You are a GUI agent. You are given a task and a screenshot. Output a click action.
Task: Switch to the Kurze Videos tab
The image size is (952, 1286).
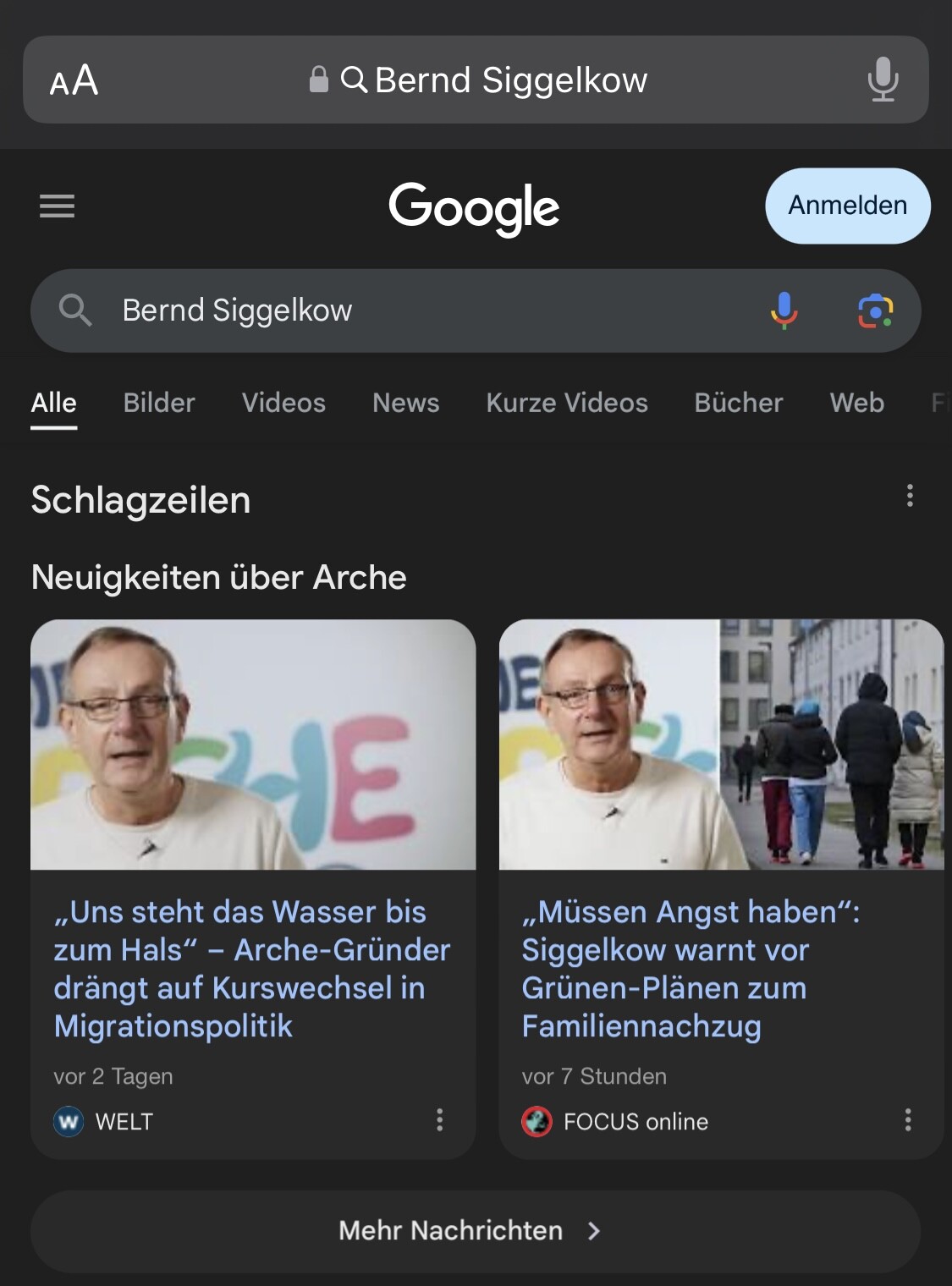(x=566, y=403)
